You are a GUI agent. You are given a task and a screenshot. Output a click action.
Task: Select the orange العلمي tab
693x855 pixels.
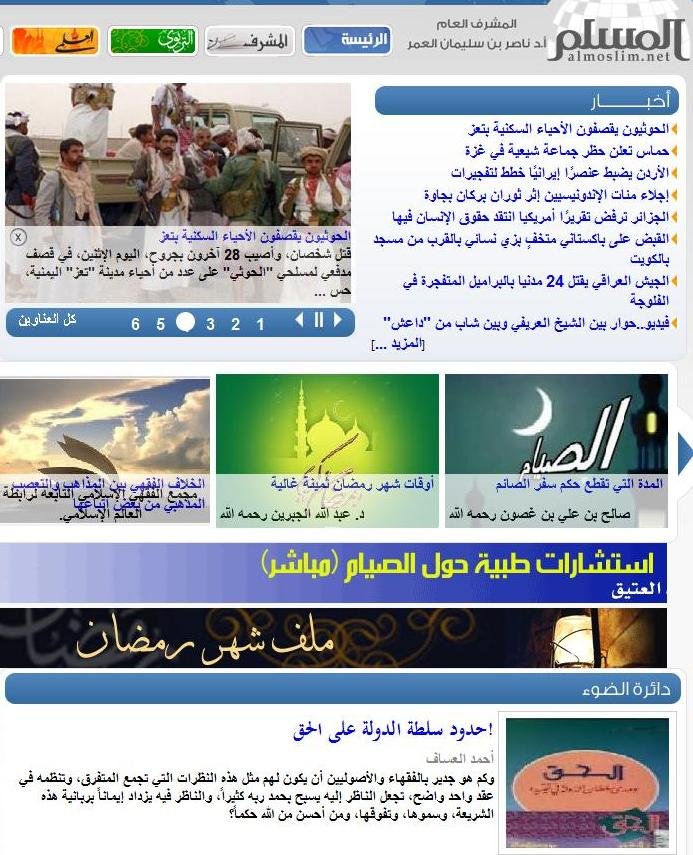click(56, 41)
